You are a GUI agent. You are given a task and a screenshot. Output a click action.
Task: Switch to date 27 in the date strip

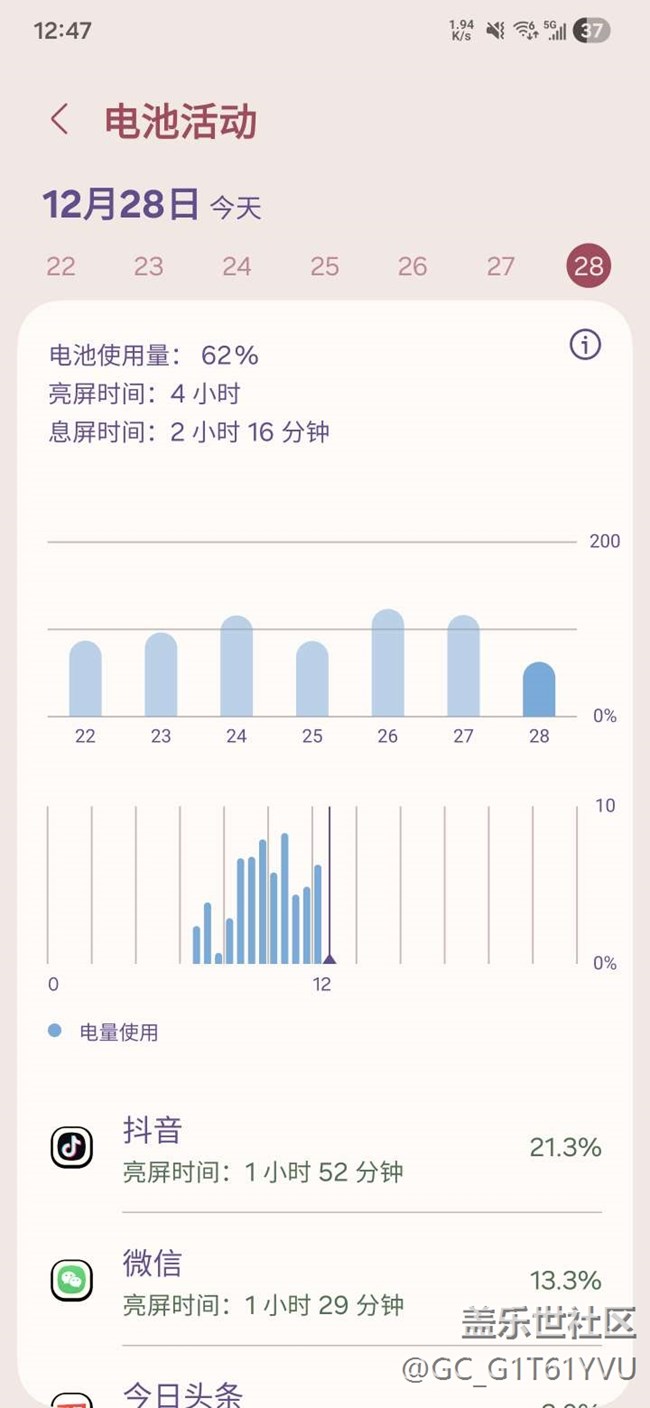[501, 266]
